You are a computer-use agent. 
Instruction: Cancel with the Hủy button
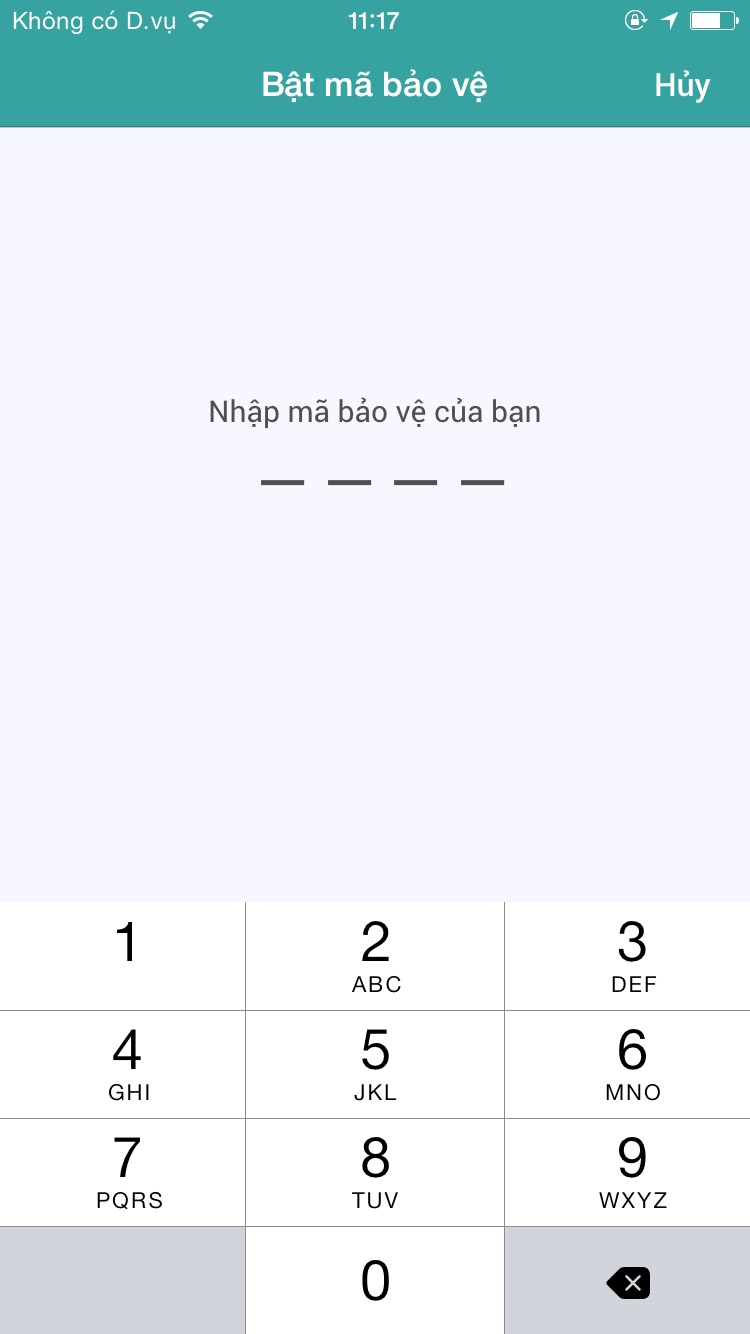click(682, 85)
